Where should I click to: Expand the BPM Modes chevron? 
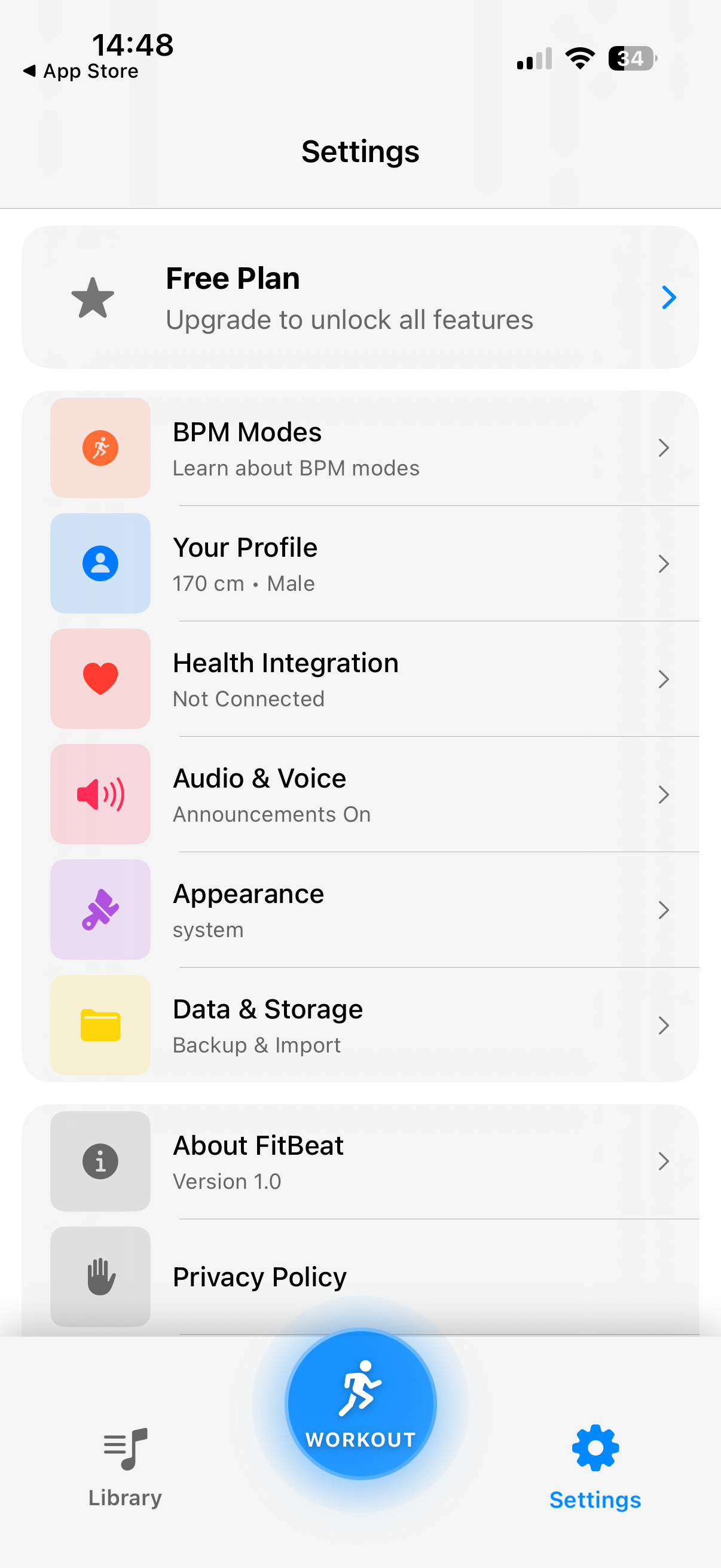pos(664,448)
